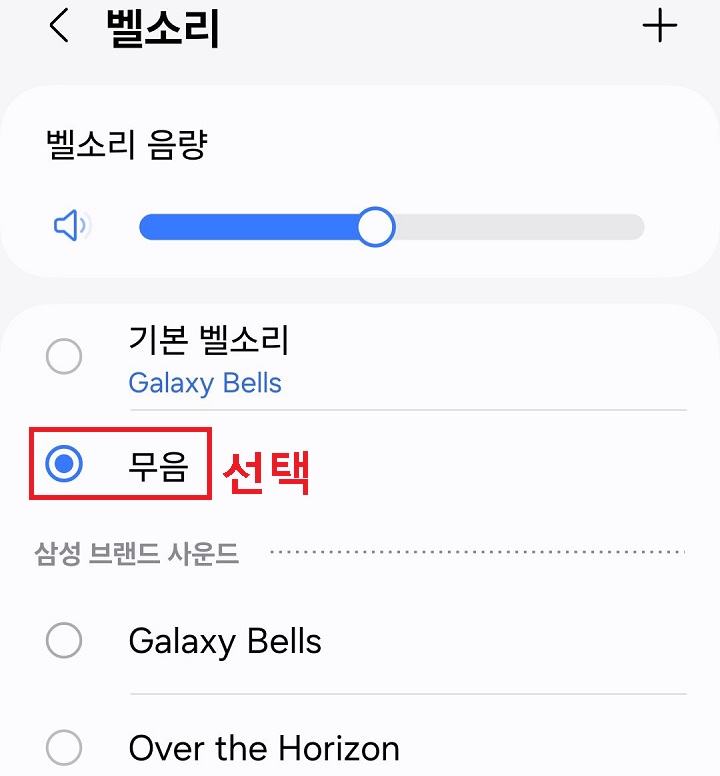This screenshot has height=776, width=720.
Task: Tap the 벨소리 음량 section card
Action: click(360, 180)
